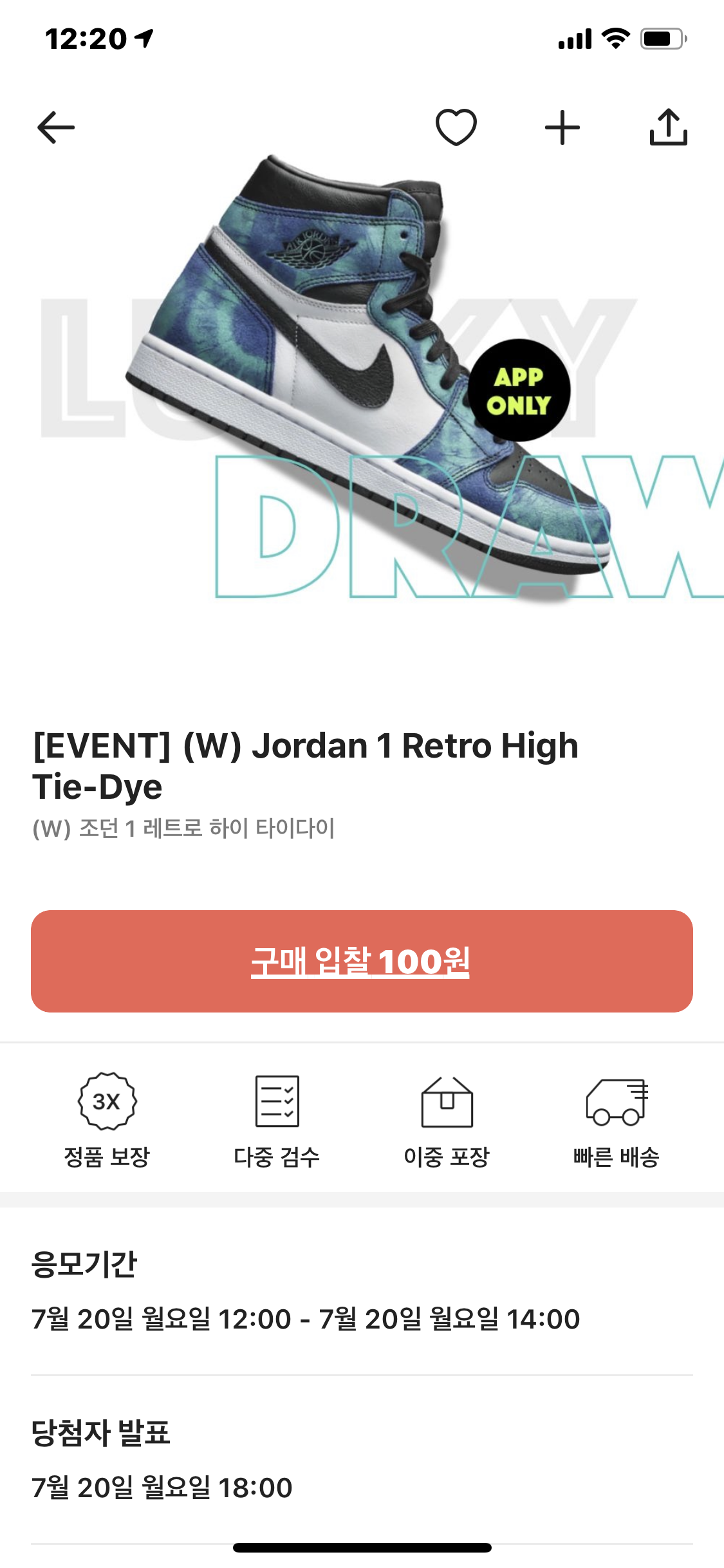Viewport: 724px width, 1568px height.
Task: Share this product page
Action: [x=668, y=127]
